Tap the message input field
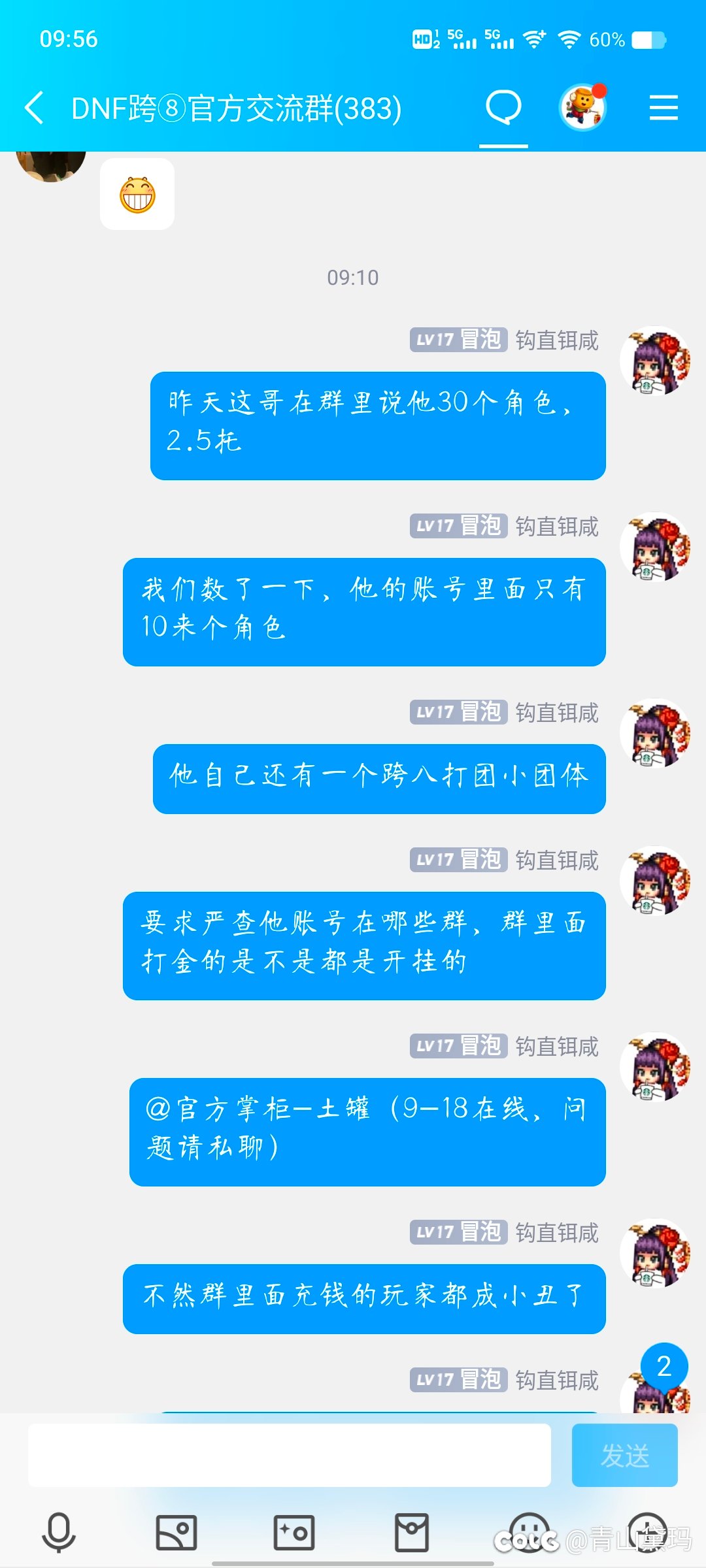This screenshot has height=1568, width=706. 289,1455
